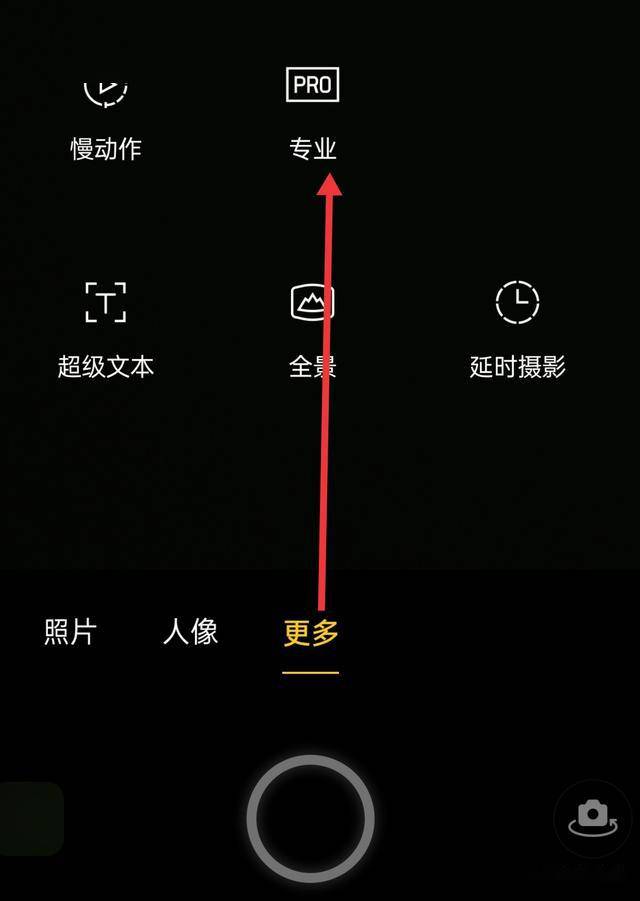This screenshot has height=901, width=640.
Task: Select the 更多 more tab
Action: tap(311, 632)
